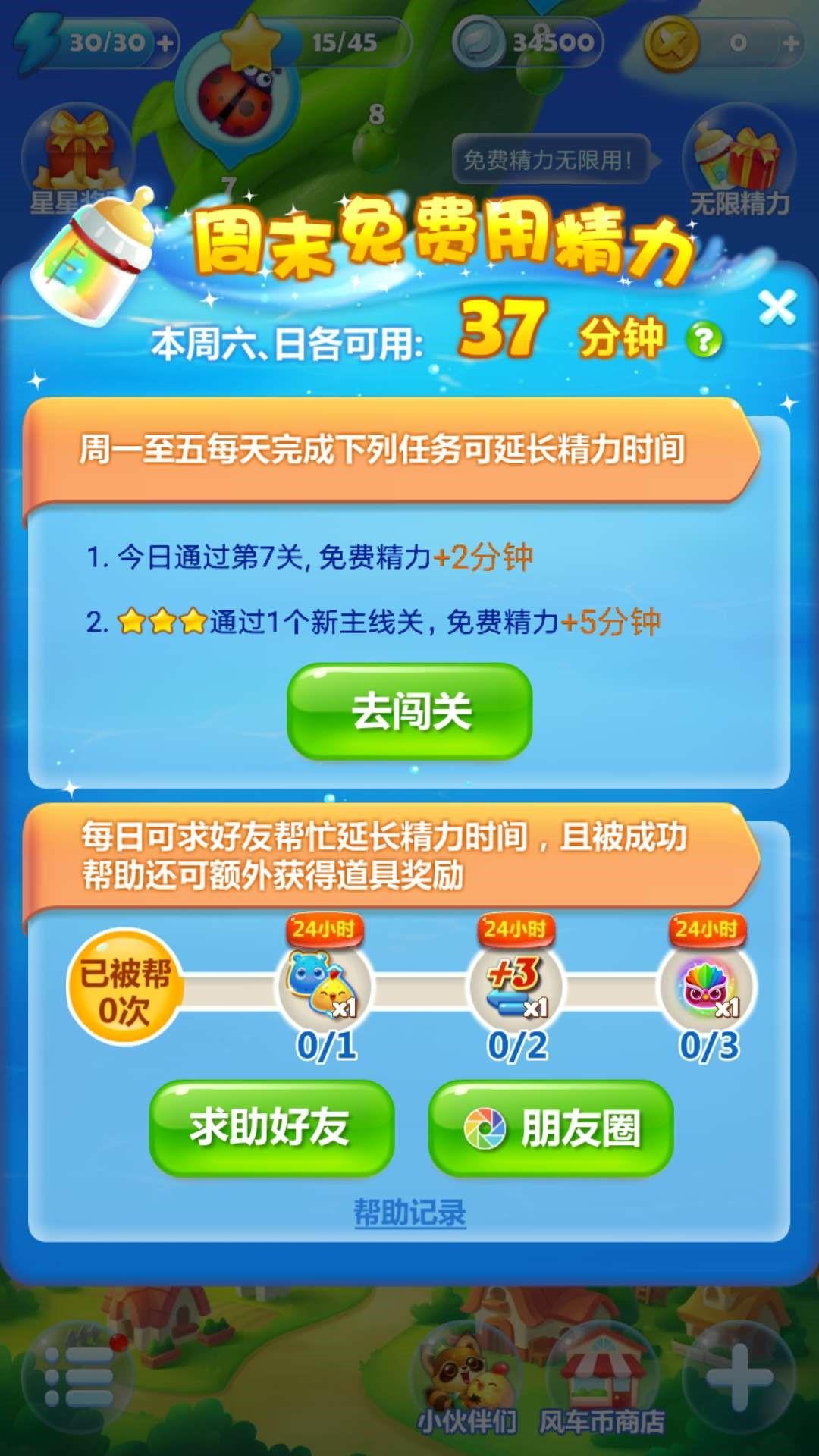
Task: View the owl reward at 0/3
Action: [x=708, y=984]
